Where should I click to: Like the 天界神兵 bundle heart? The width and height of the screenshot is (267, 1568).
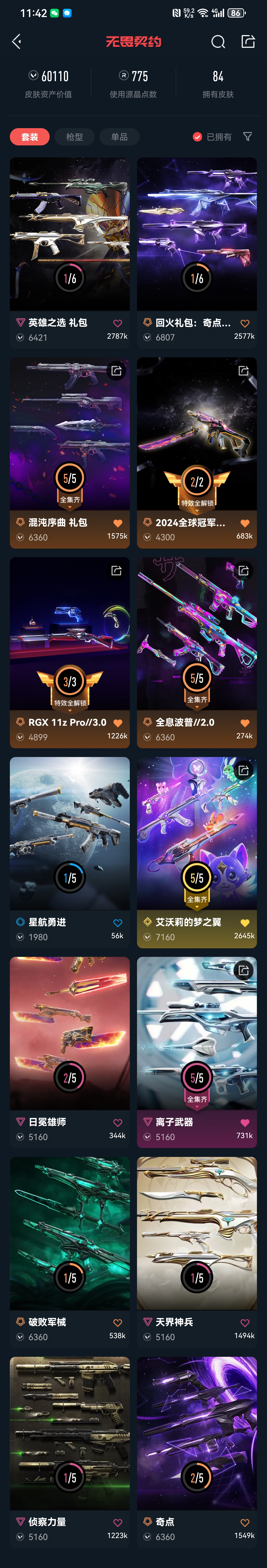click(x=244, y=1323)
